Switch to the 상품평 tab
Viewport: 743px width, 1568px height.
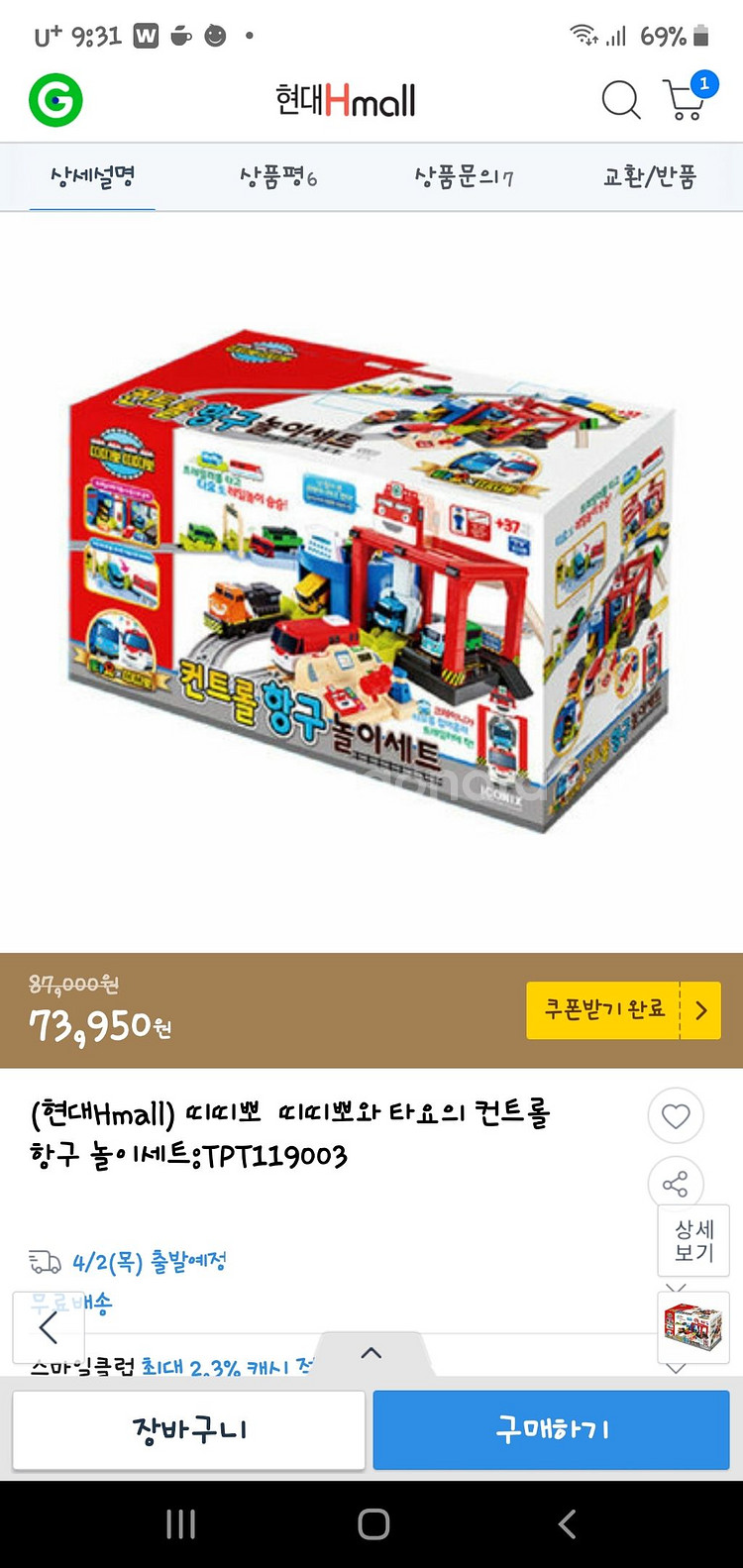278,177
